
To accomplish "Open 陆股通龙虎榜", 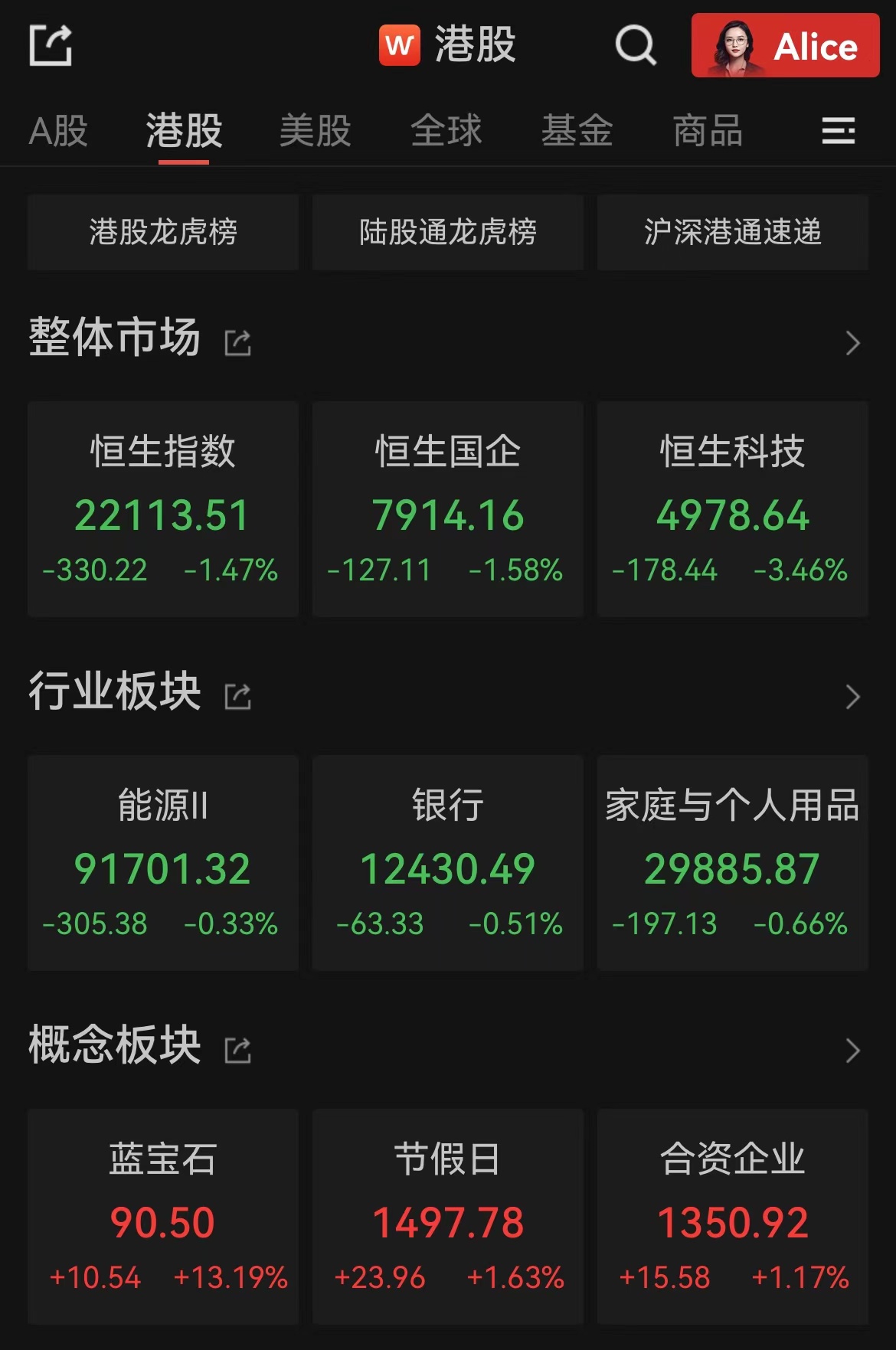I will coord(447,232).
